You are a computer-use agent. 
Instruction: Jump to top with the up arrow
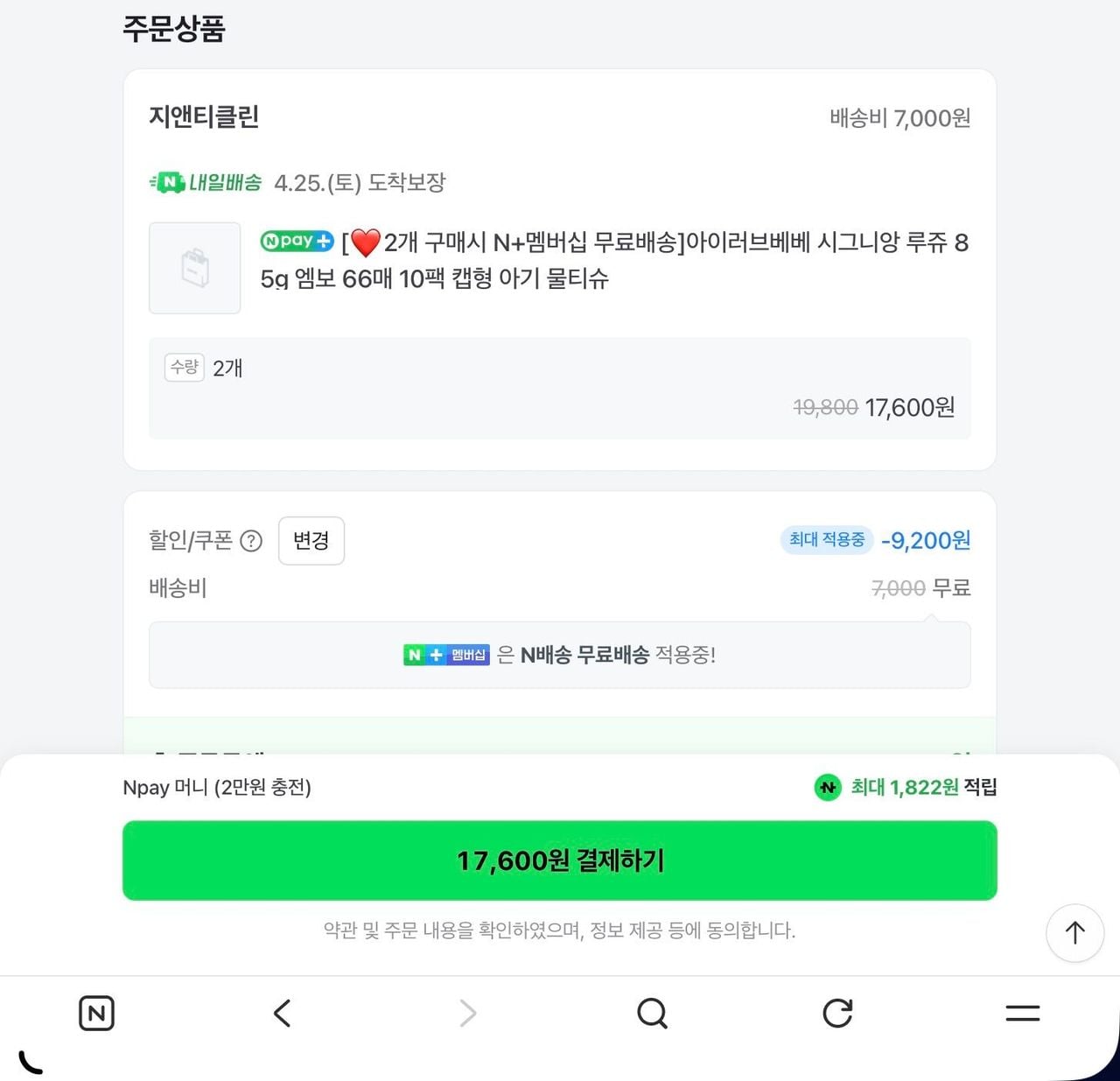[x=1074, y=933]
